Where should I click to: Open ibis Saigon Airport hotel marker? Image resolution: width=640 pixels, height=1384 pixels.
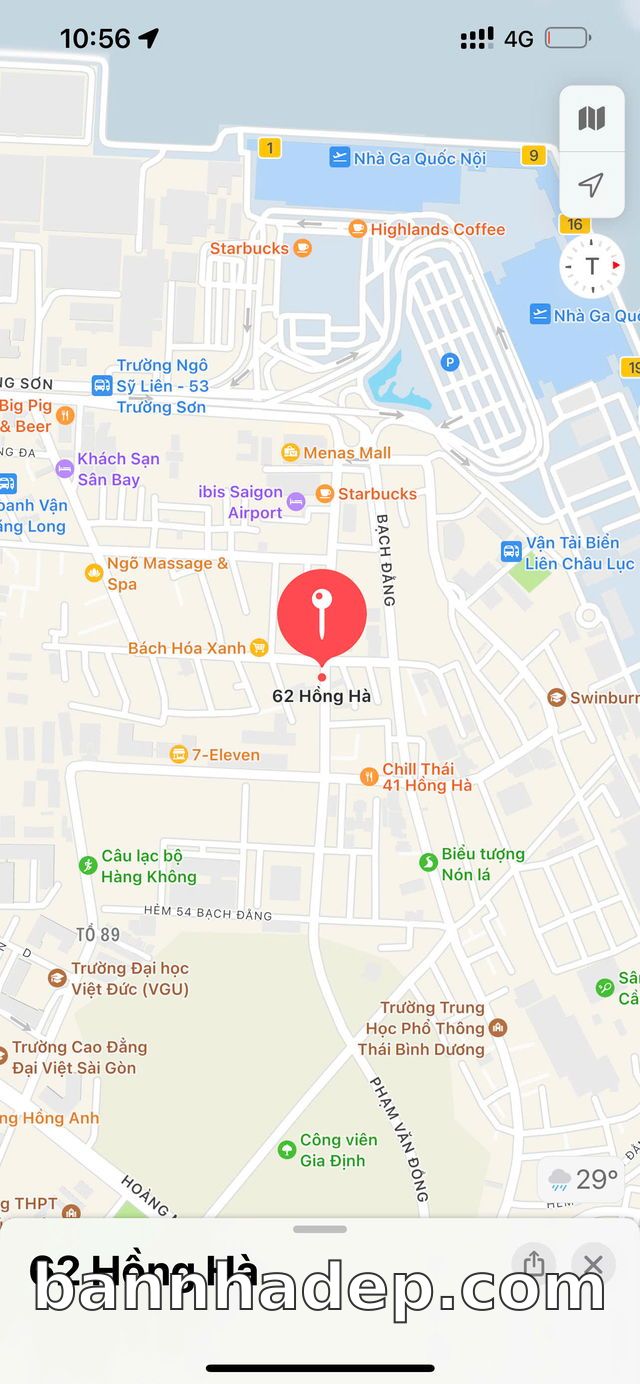point(296,501)
